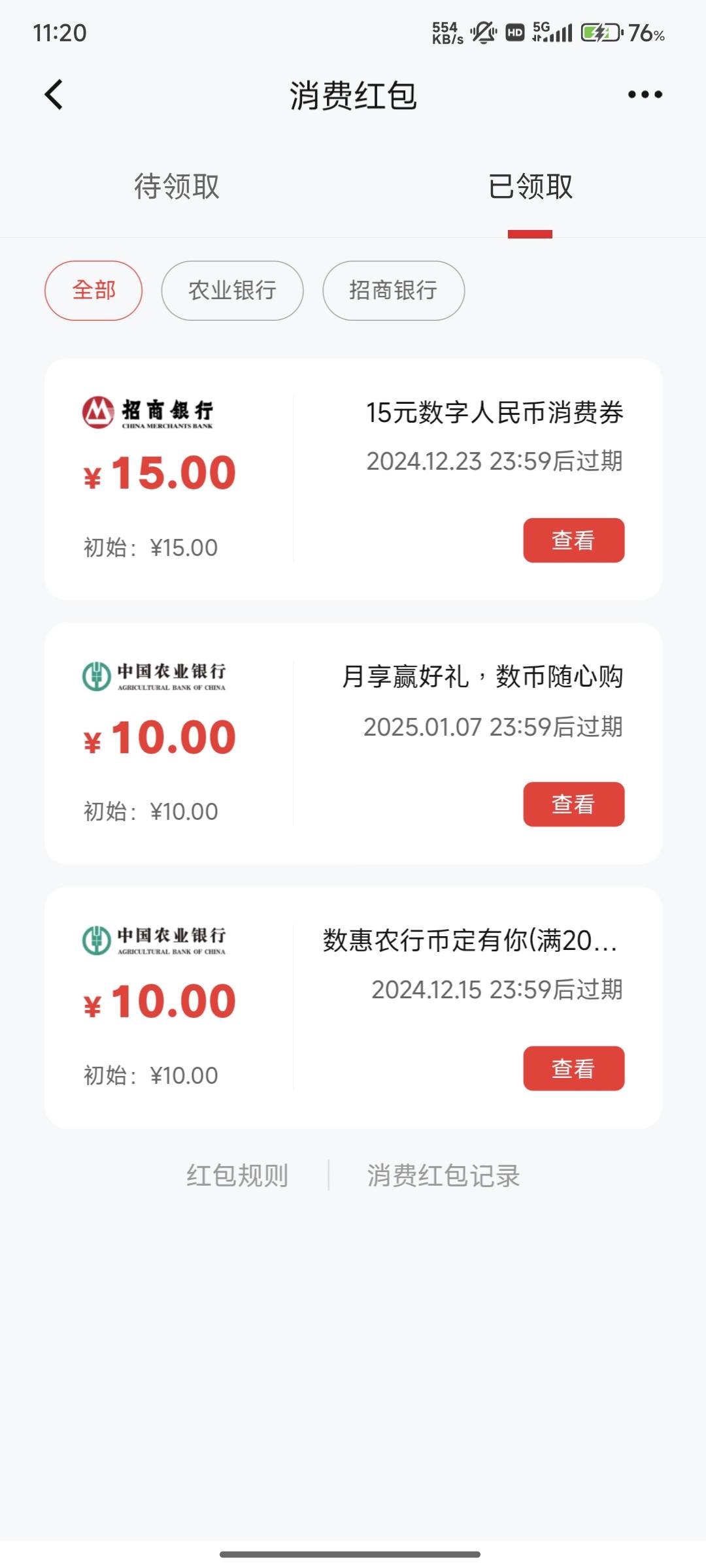This screenshot has height=1568, width=706.
Task: Filter by 农业银行 chip
Action: point(233,291)
